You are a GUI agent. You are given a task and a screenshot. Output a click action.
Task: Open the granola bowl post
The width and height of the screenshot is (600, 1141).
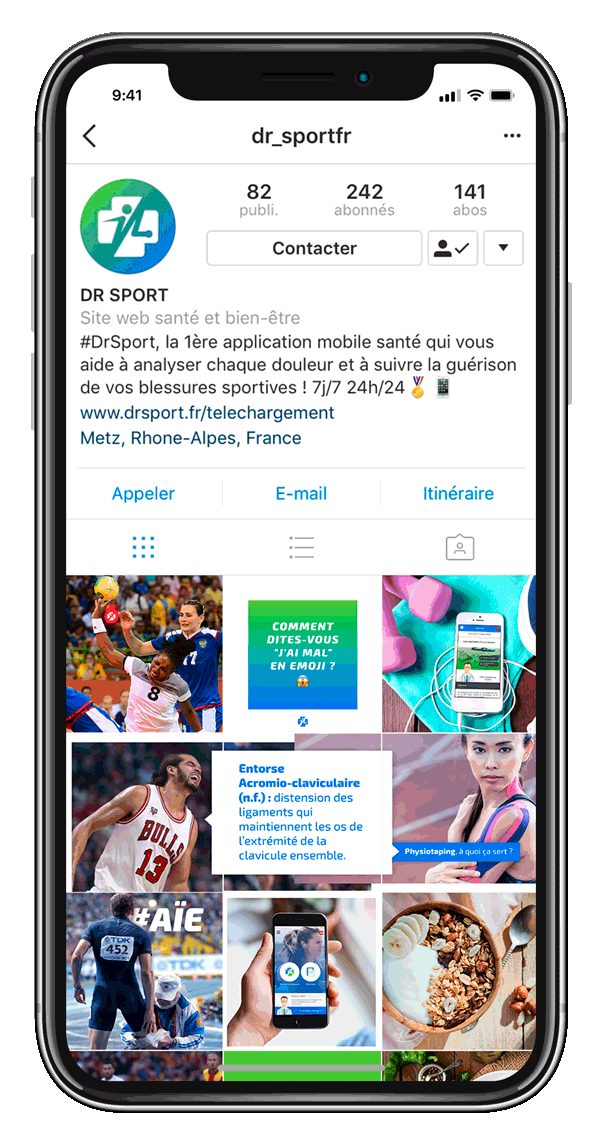click(x=459, y=971)
